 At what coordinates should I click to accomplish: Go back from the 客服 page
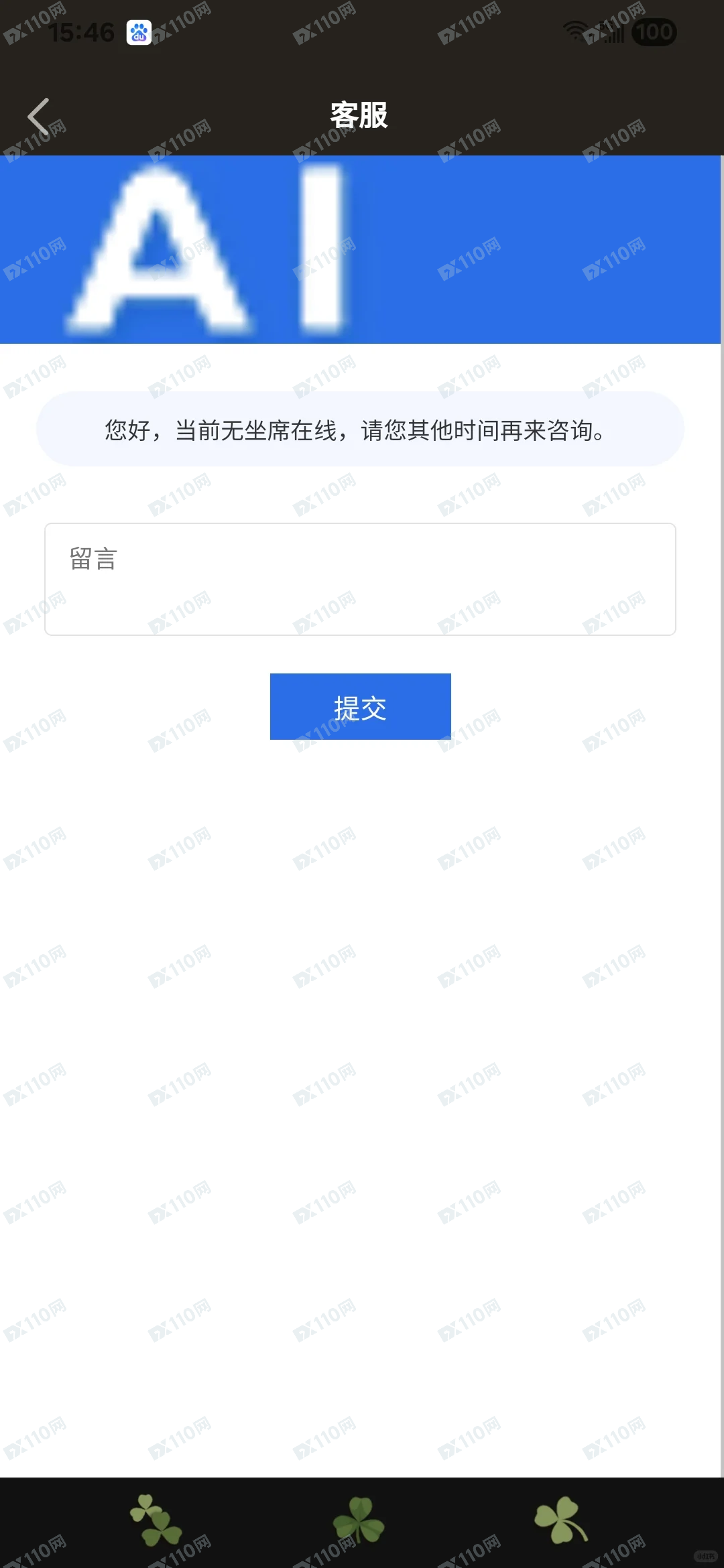pos(39,116)
